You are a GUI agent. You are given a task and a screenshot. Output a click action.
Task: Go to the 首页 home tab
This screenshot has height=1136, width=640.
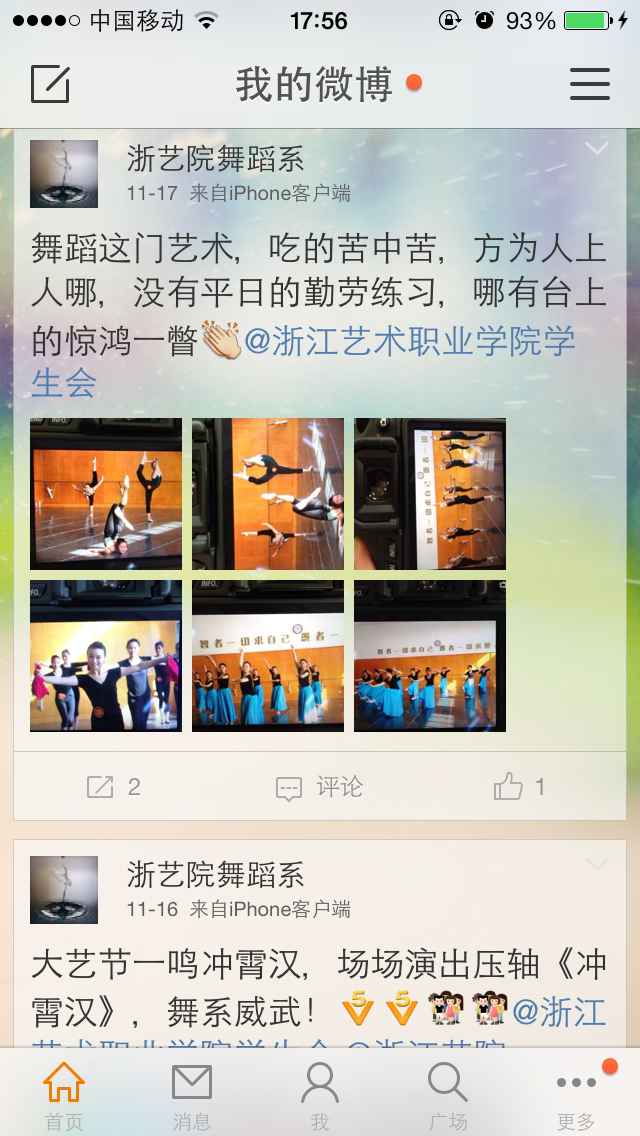tap(64, 1094)
